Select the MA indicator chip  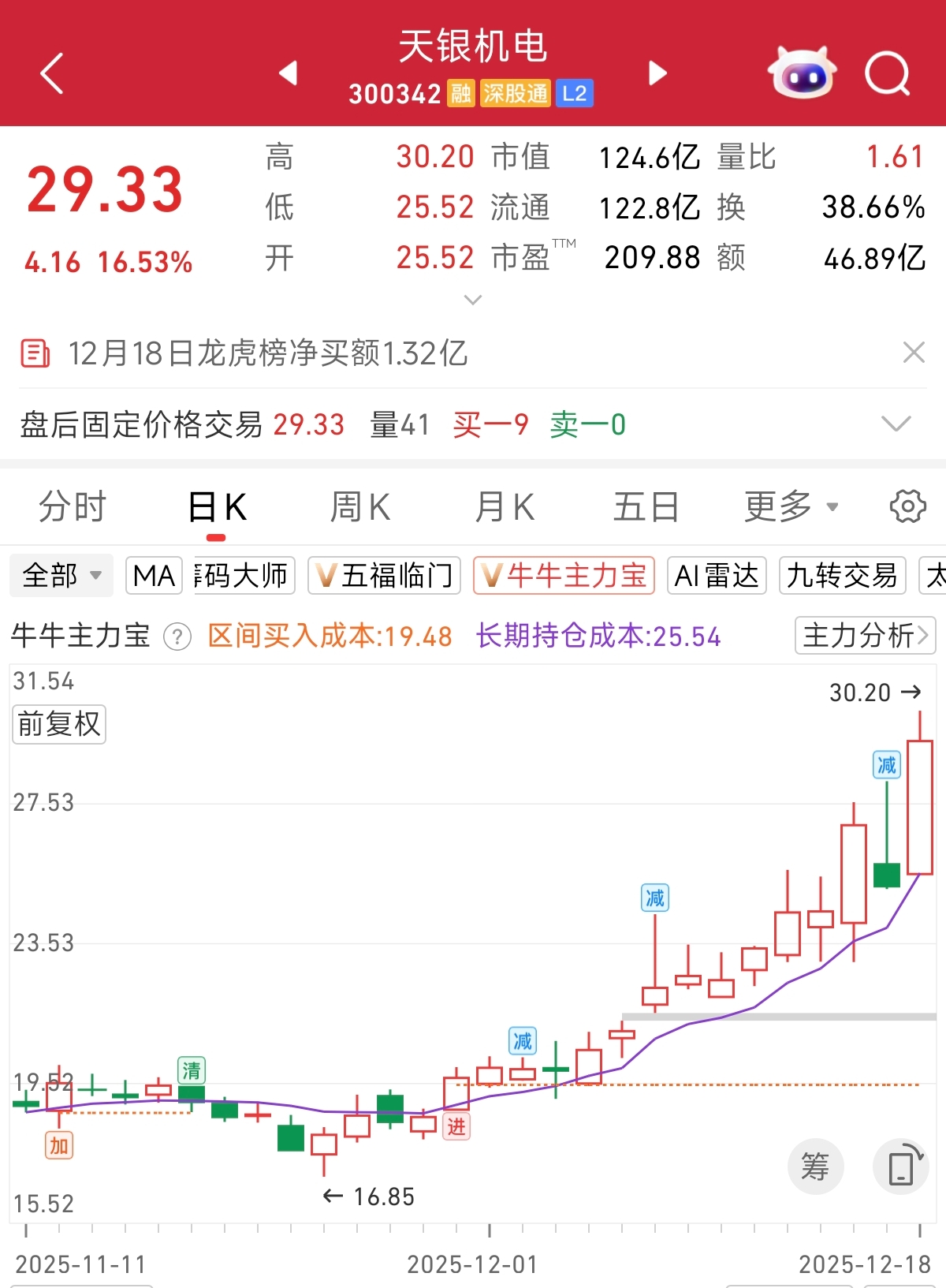(154, 576)
